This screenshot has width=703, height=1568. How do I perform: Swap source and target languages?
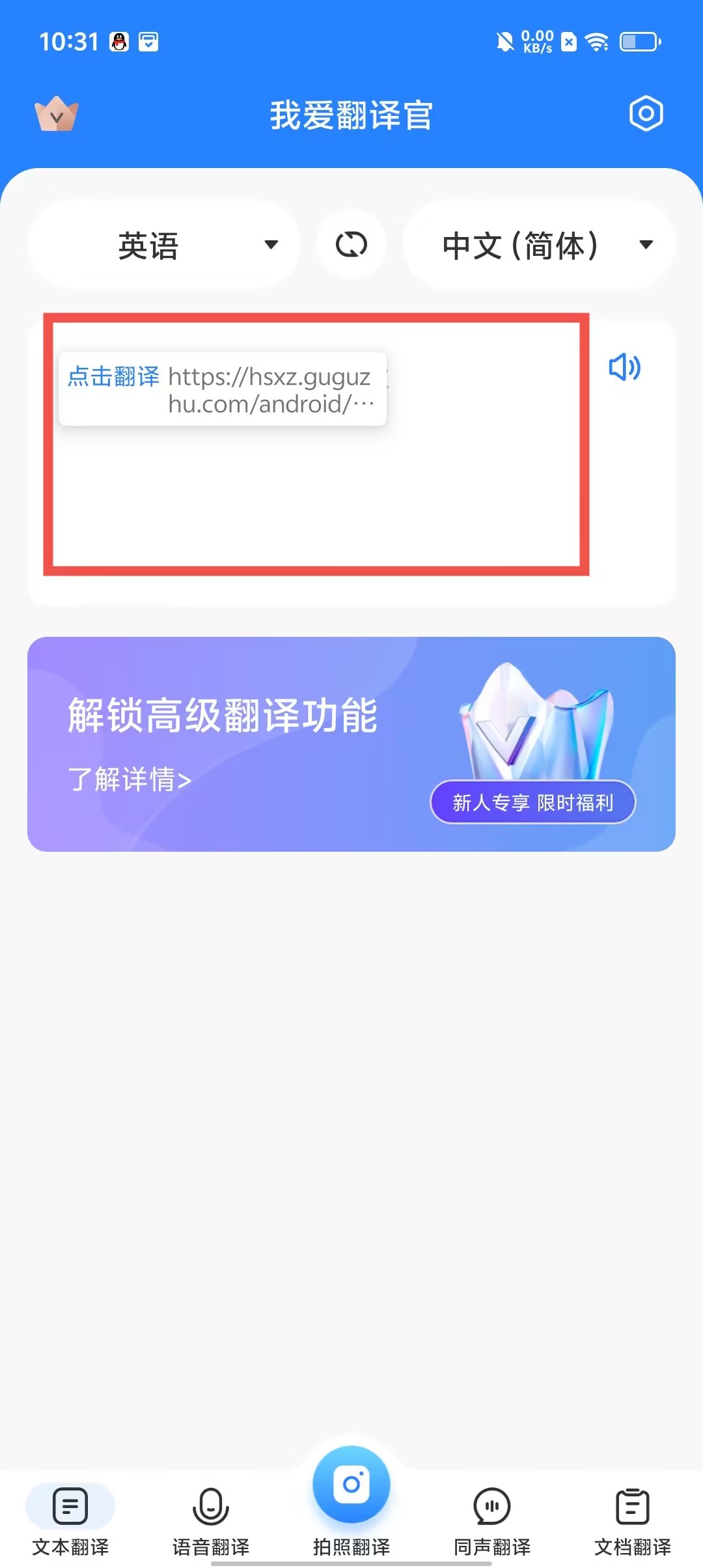point(351,245)
